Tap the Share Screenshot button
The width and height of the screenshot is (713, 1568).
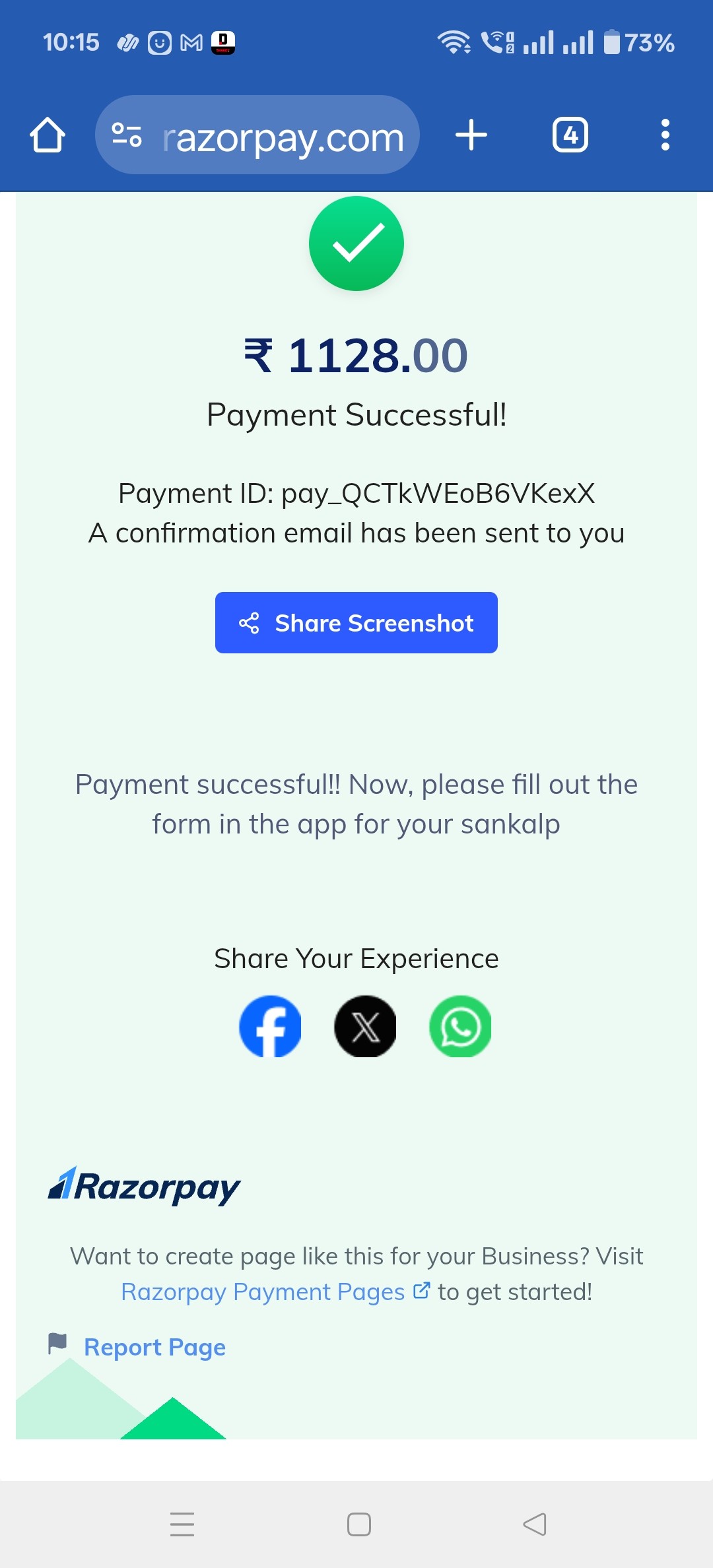coord(356,623)
